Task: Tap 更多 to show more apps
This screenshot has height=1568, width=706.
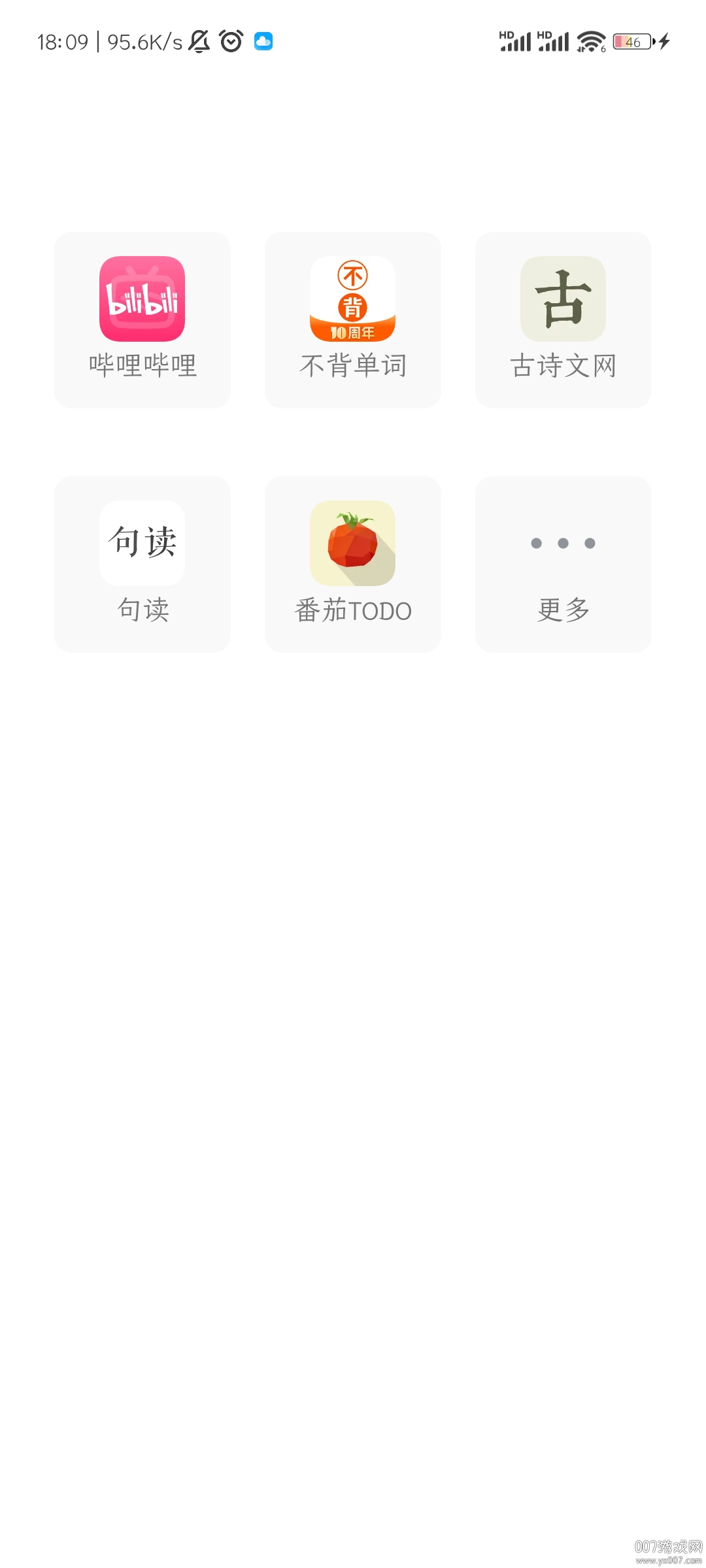Action: point(563,564)
